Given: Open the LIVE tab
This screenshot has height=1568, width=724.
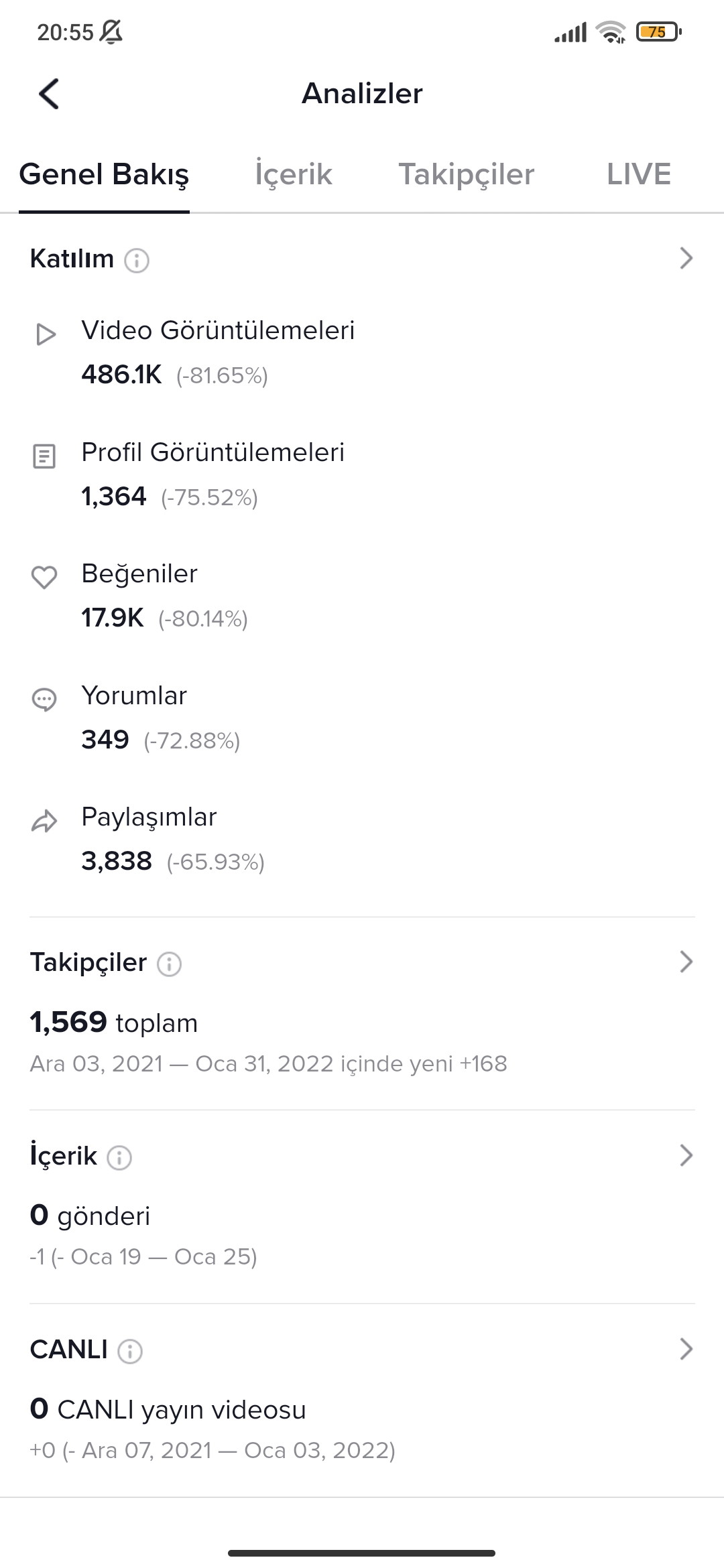Looking at the screenshot, I should point(638,174).
